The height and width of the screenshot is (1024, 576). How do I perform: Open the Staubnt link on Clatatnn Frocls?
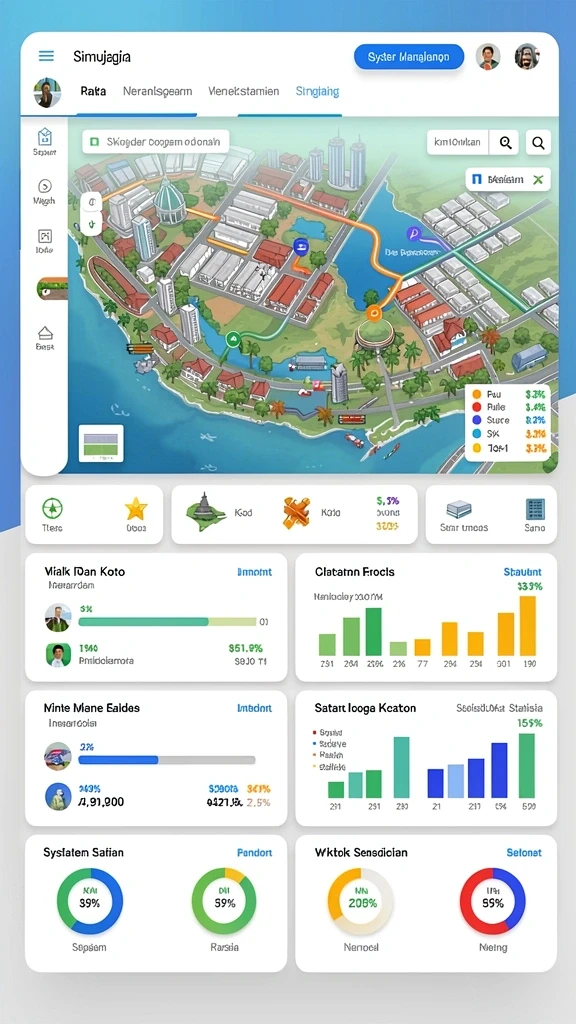[x=522, y=572]
